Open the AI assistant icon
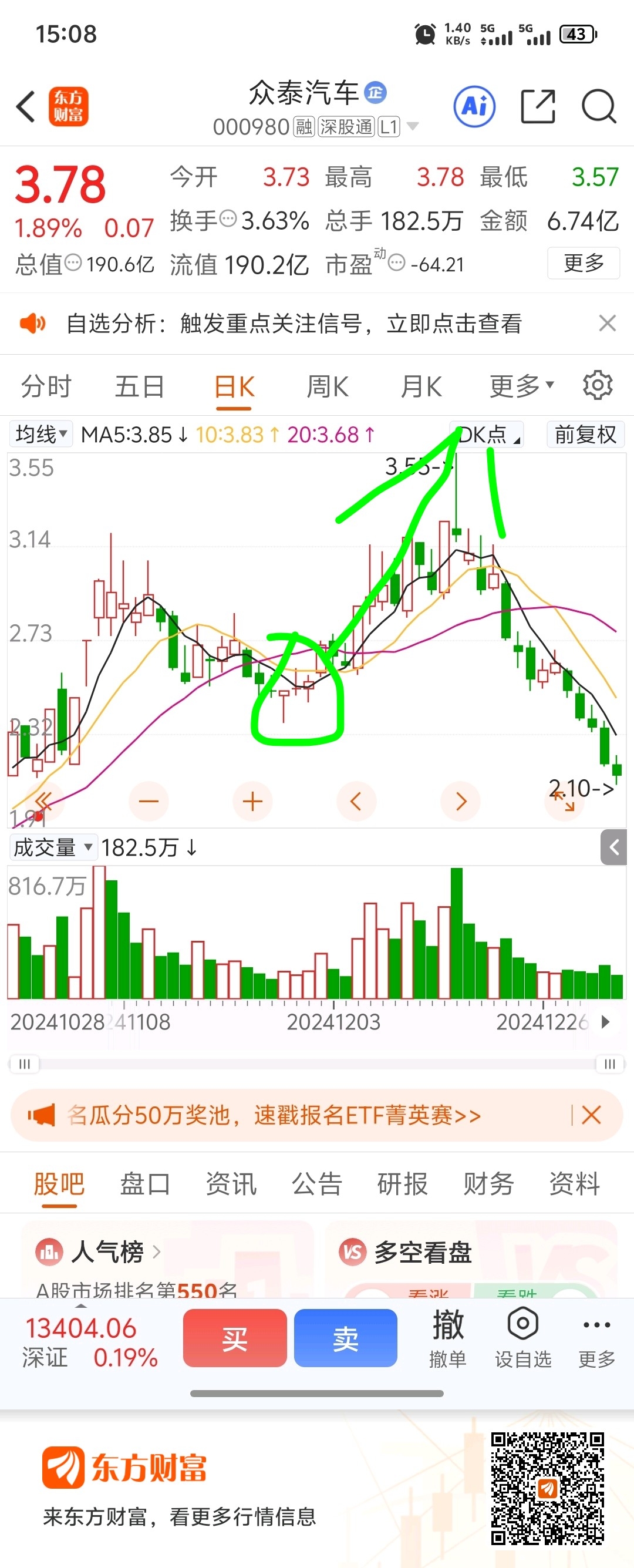This screenshot has height=1568, width=634. click(x=474, y=106)
